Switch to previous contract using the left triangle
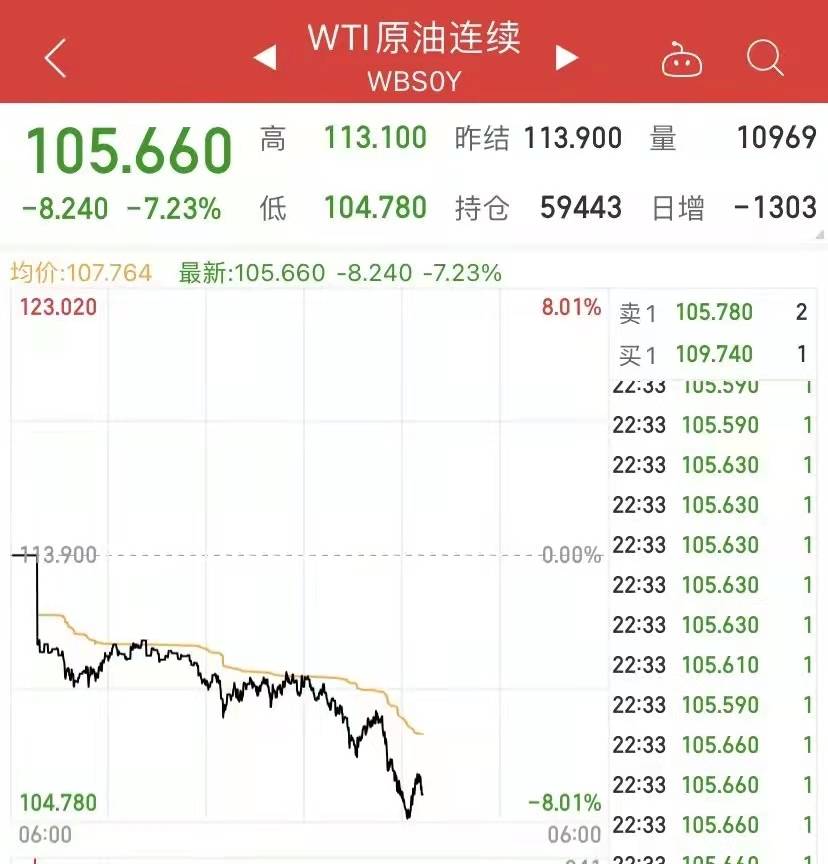 pos(265,58)
